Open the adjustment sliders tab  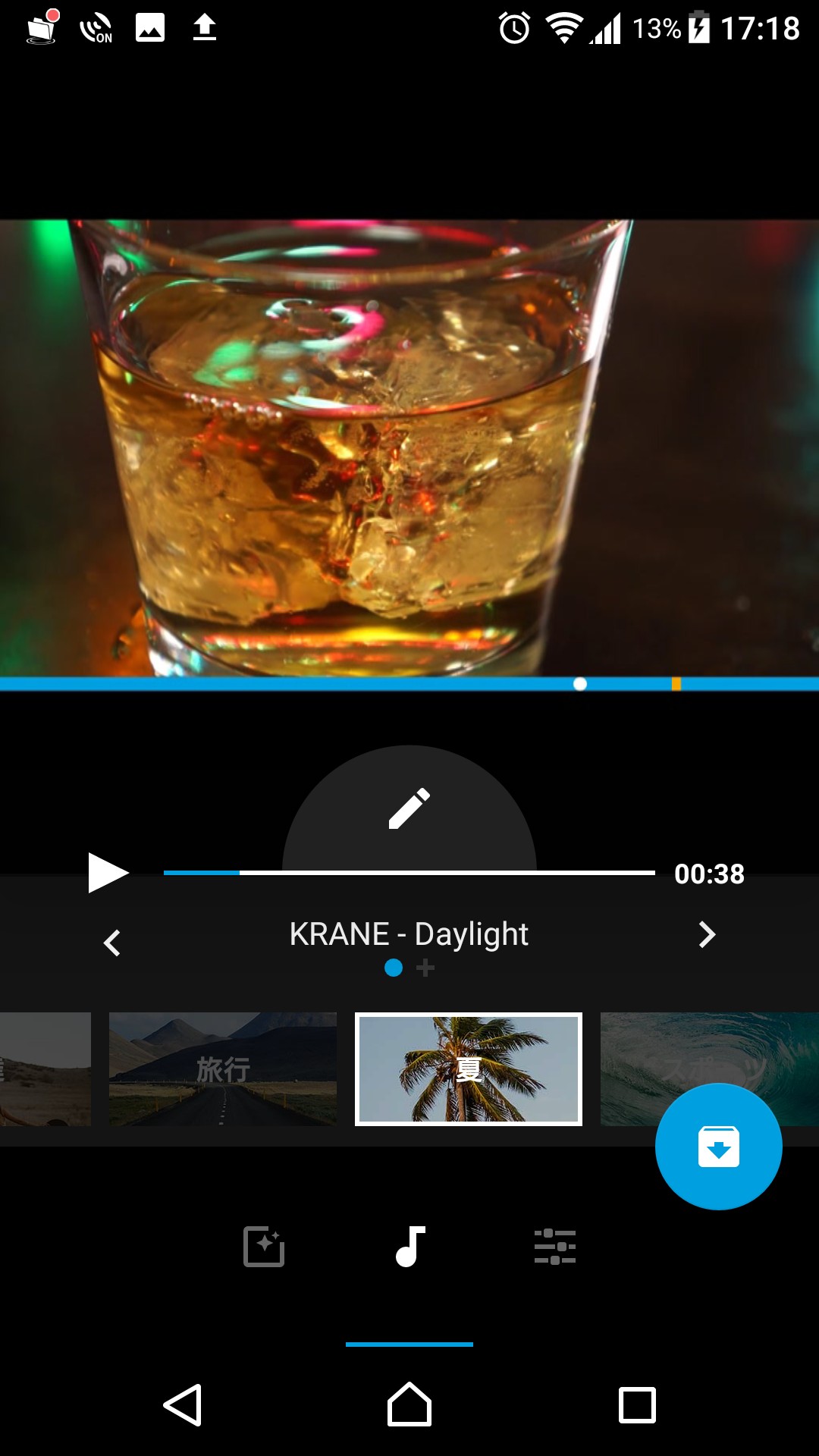[x=555, y=1247]
